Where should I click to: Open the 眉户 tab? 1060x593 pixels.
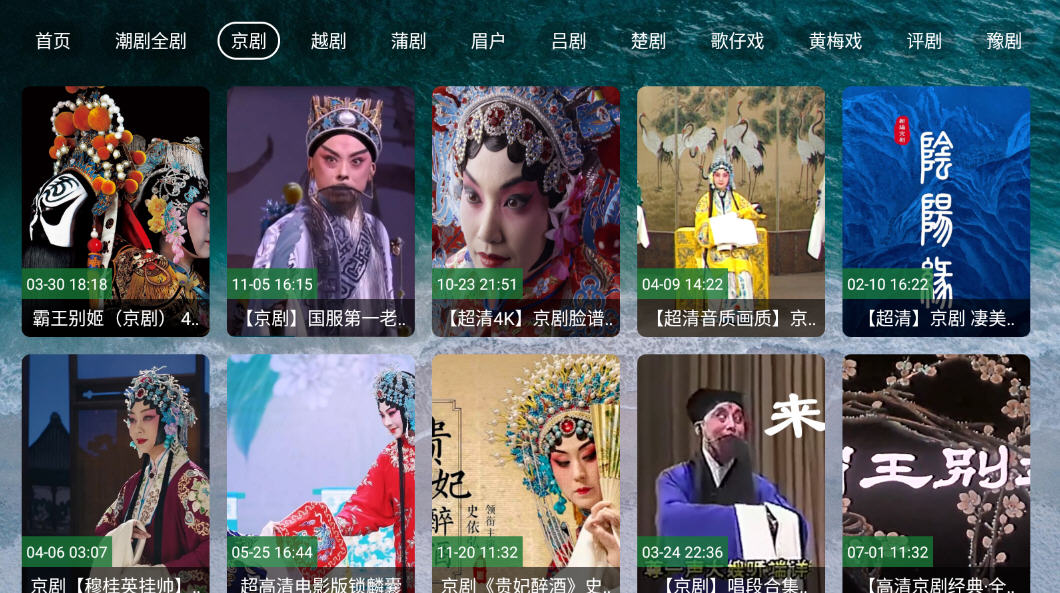click(488, 41)
